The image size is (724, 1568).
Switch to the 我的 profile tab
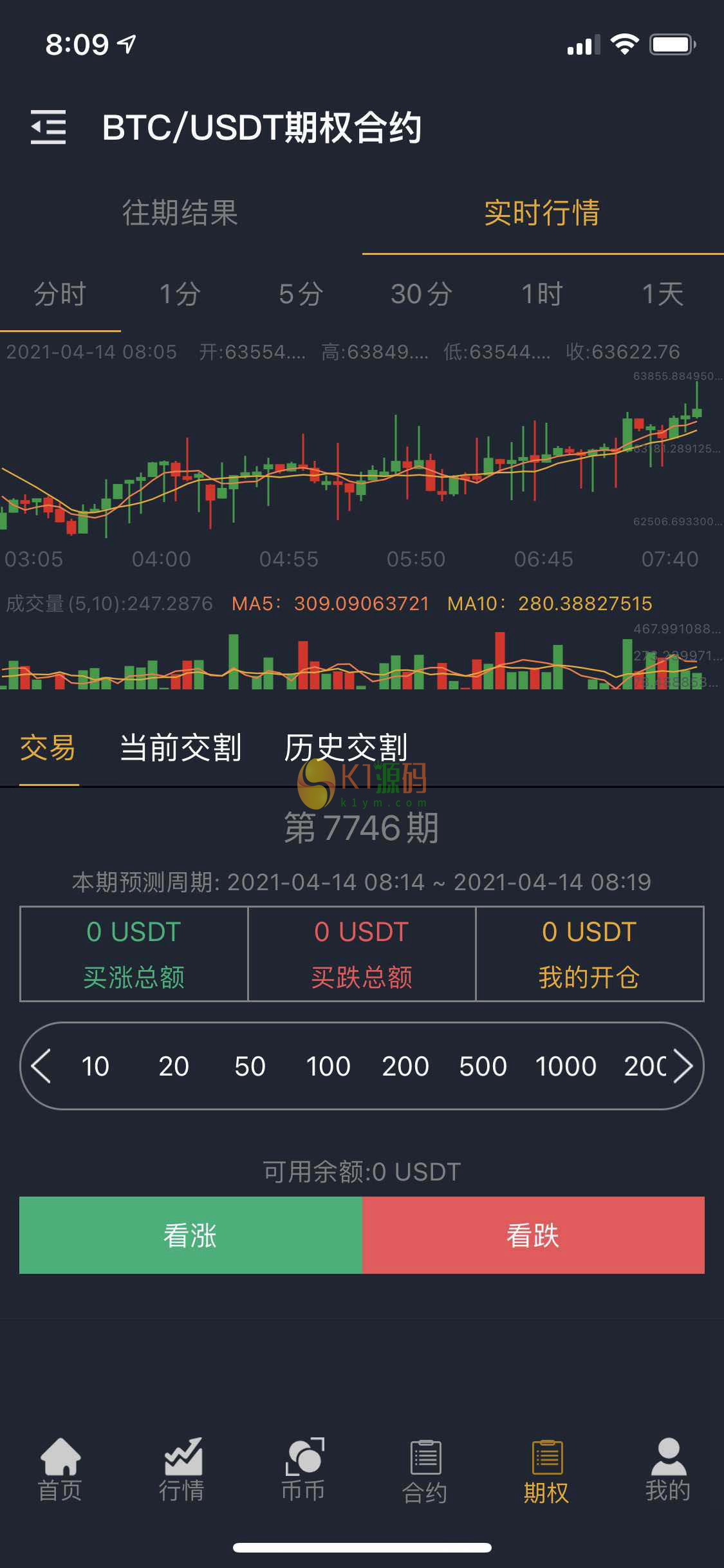668,1470
